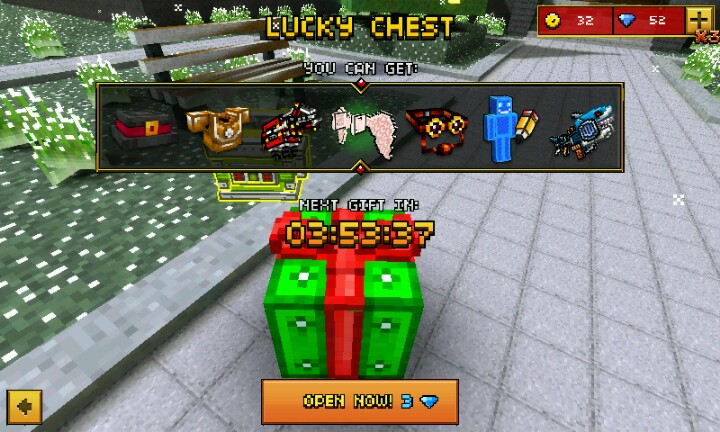Go back with the yellow arrow button

pyautogui.click(x=25, y=406)
